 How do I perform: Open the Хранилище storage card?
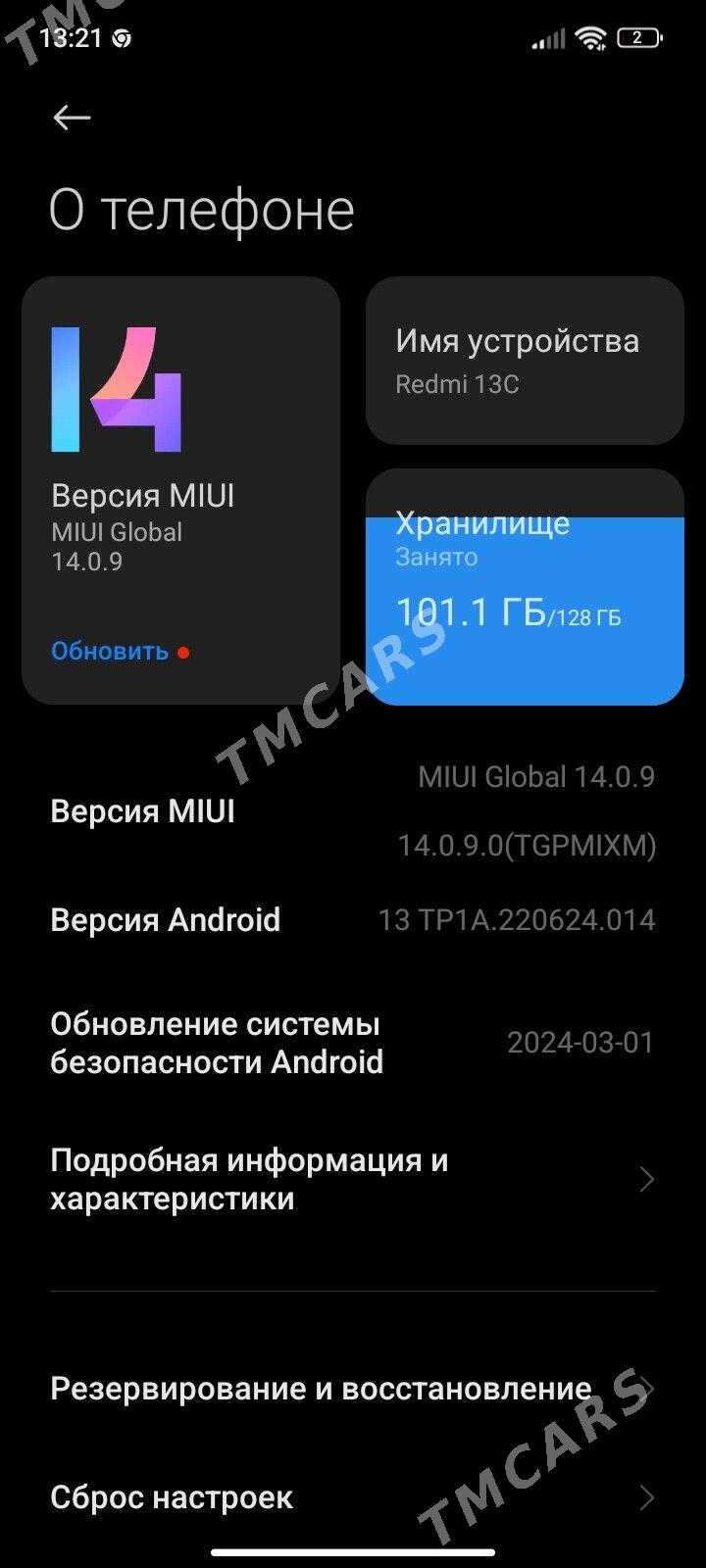point(525,587)
